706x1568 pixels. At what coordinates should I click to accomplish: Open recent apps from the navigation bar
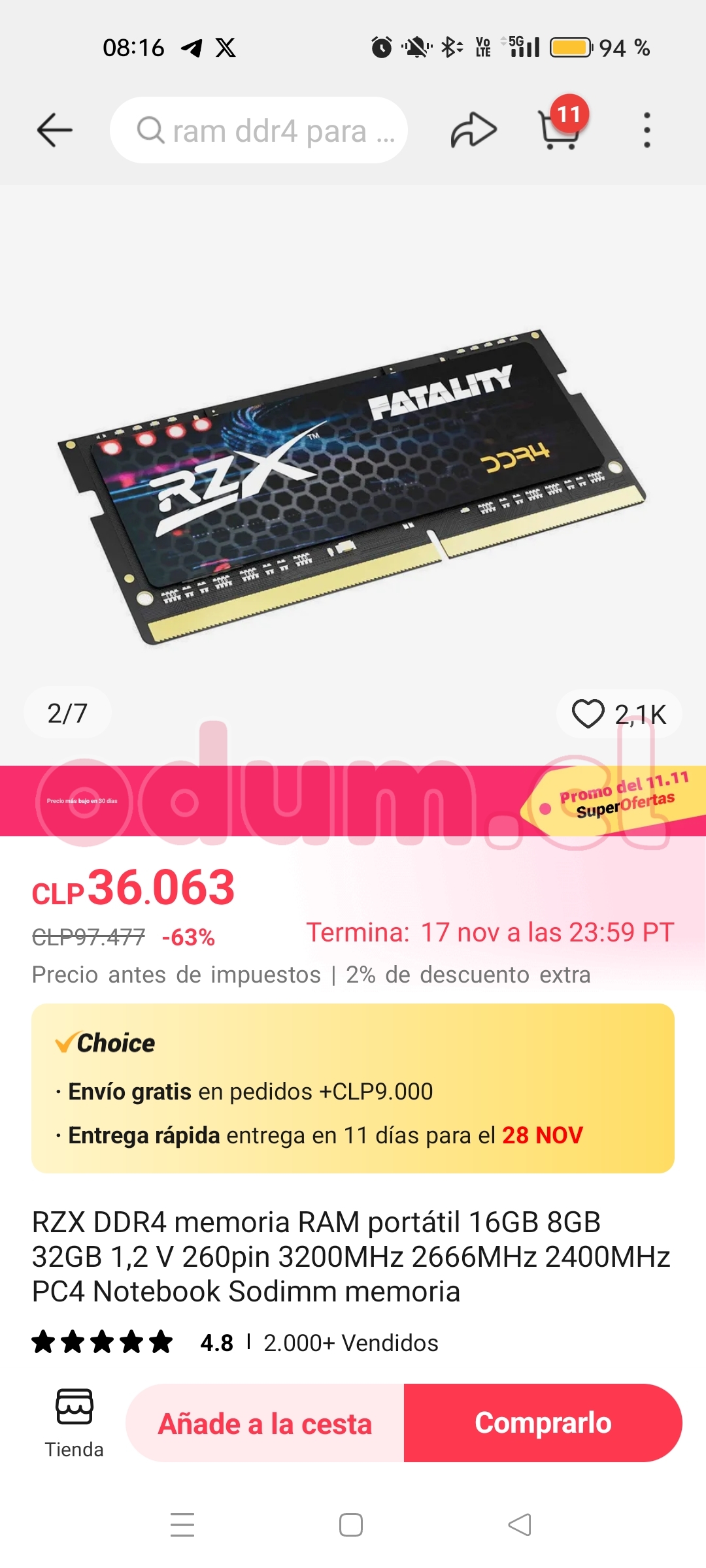[x=182, y=1525]
